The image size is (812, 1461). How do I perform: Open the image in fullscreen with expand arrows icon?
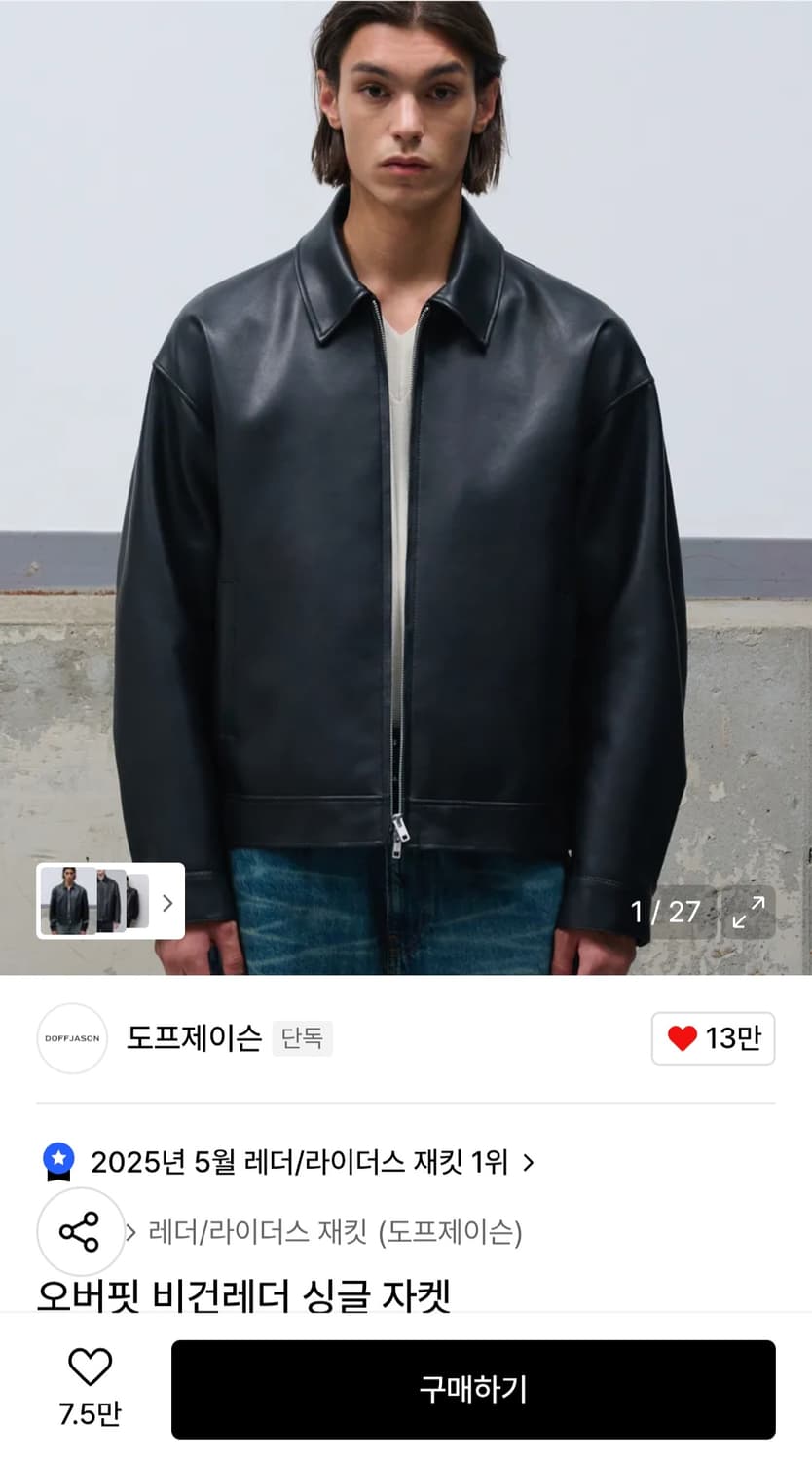click(x=749, y=914)
